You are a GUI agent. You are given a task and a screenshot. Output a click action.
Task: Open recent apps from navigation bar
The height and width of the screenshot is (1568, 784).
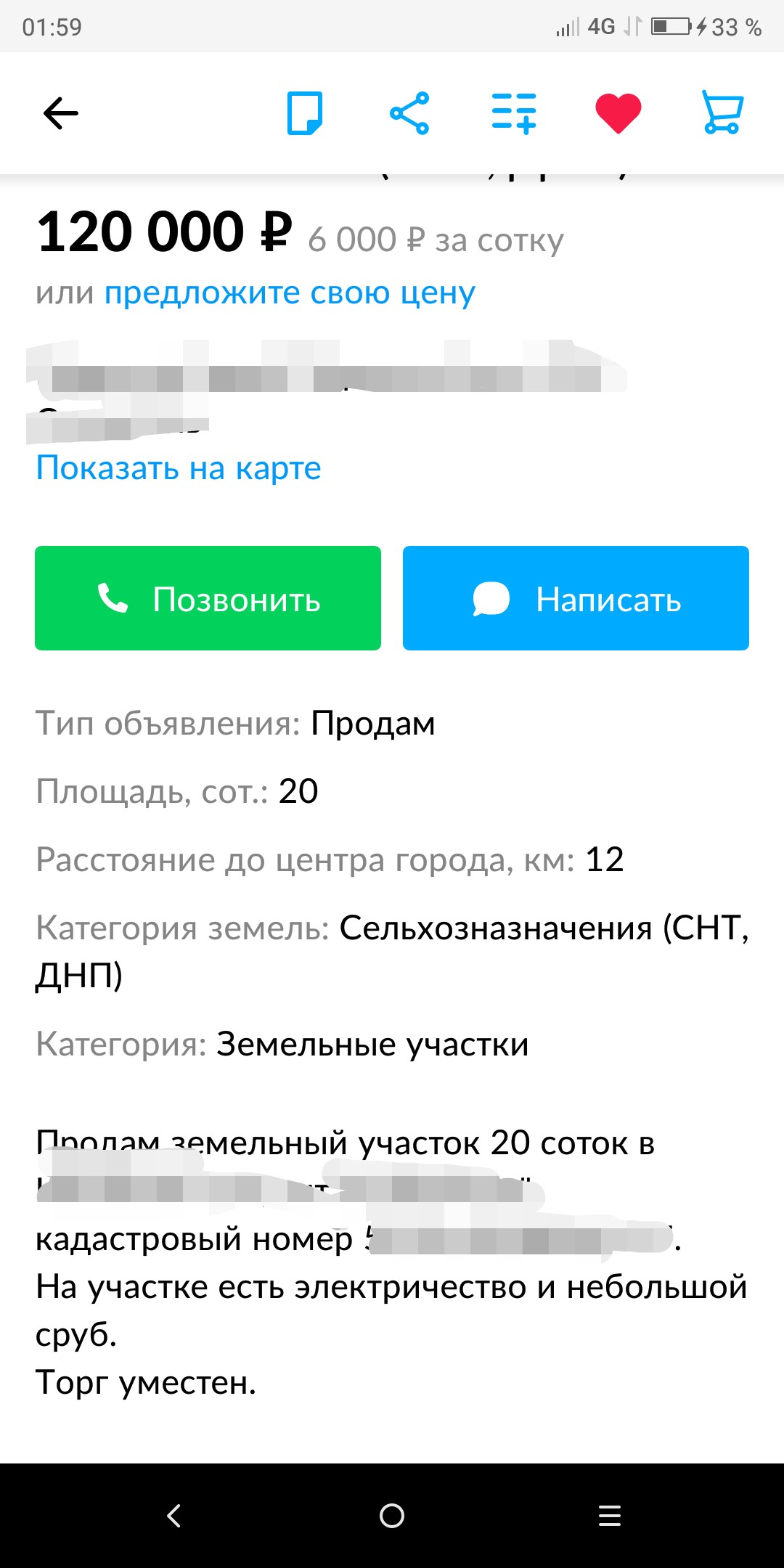pyautogui.click(x=610, y=1516)
